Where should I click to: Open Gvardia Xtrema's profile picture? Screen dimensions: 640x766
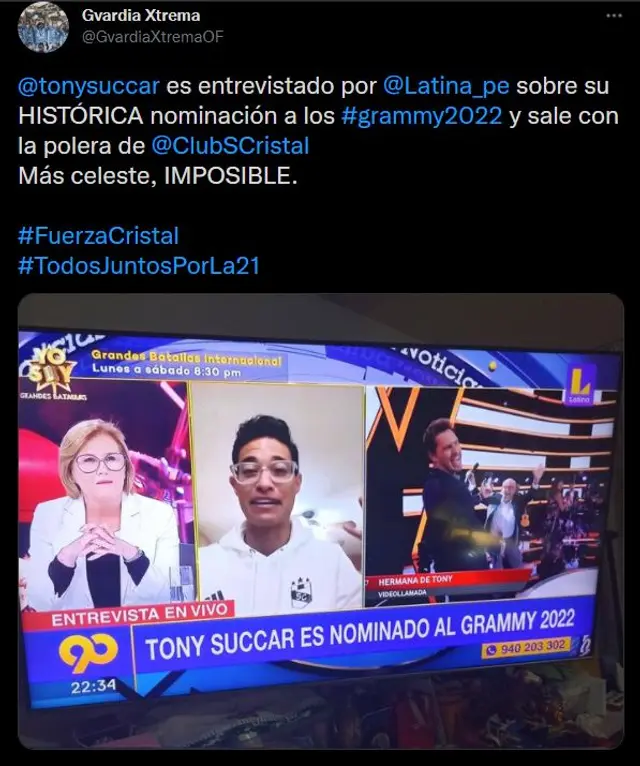coord(43,27)
